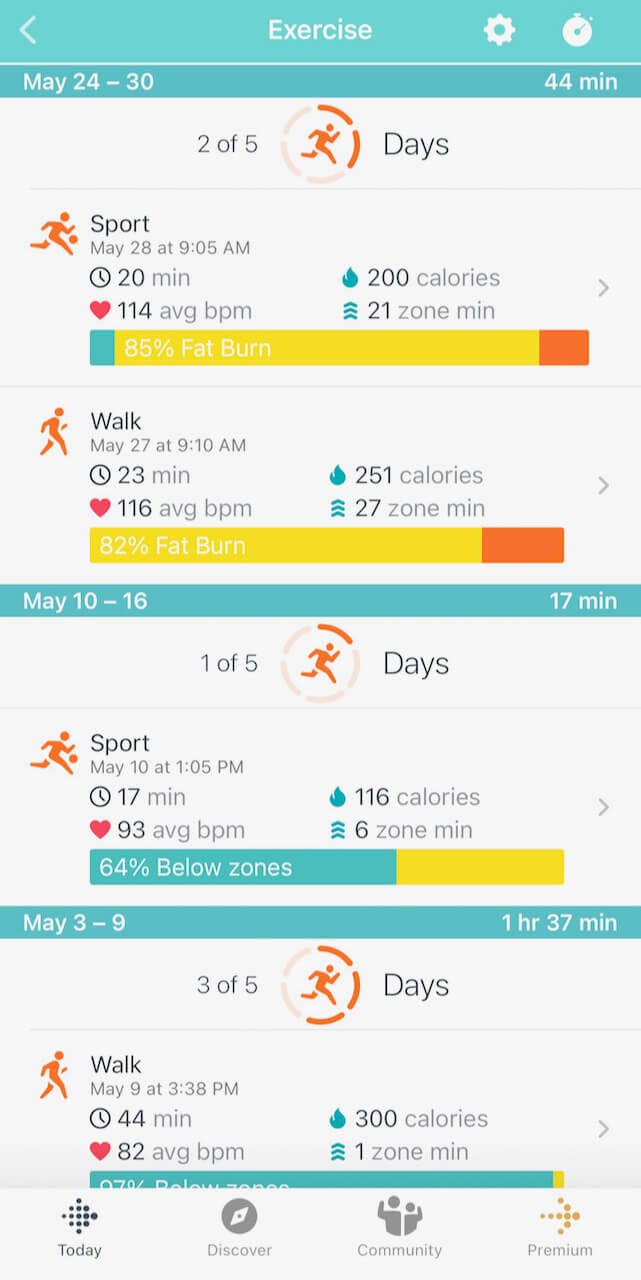Open the May 27 Walk exercise
The image size is (641, 1280).
[x=320, y=485]
